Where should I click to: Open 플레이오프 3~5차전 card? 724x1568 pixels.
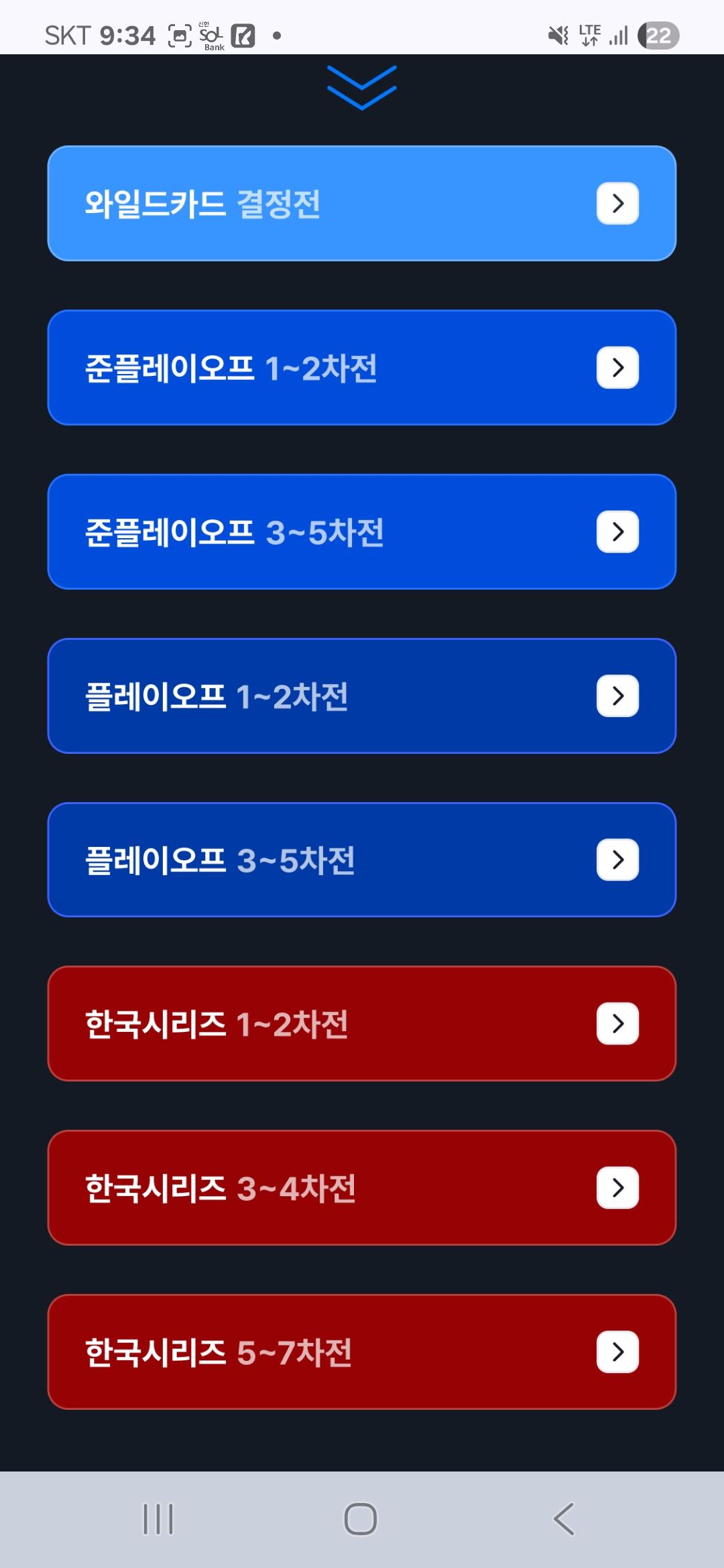tap(361, 860)
